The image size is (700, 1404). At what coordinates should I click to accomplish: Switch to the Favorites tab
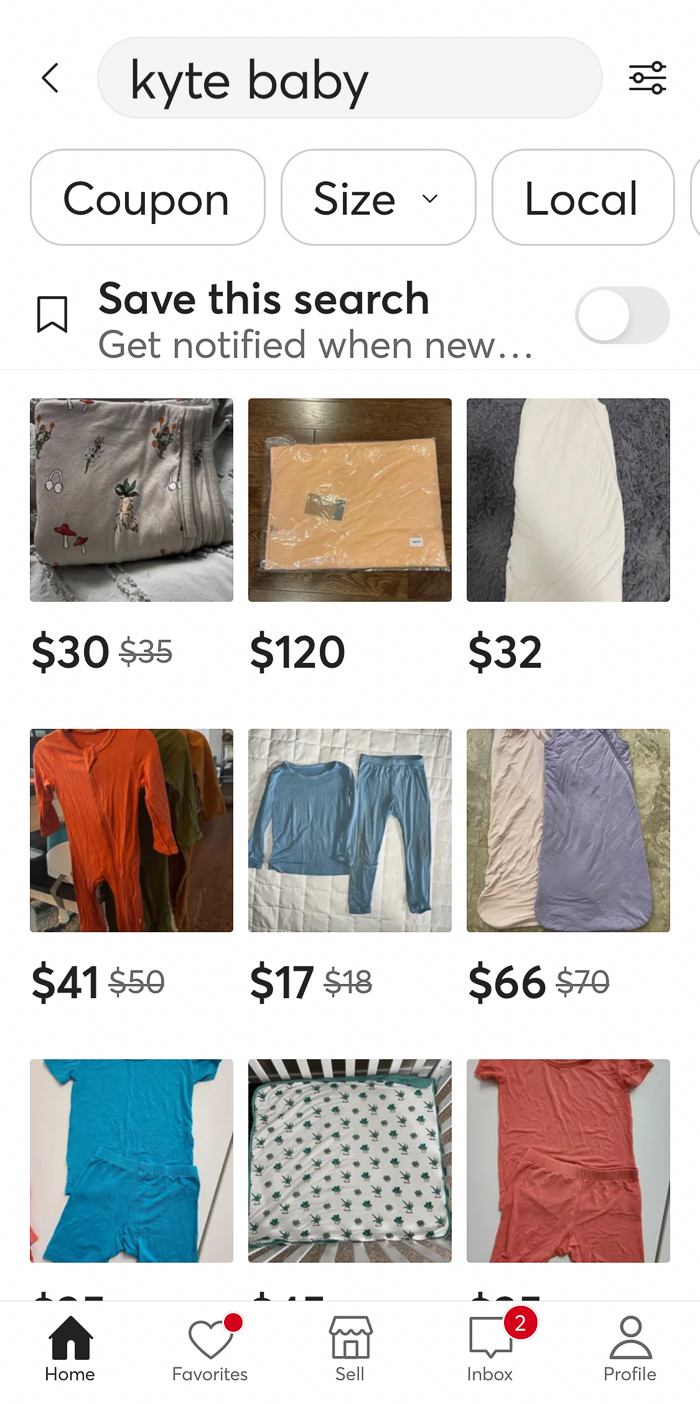[210, 1350]
